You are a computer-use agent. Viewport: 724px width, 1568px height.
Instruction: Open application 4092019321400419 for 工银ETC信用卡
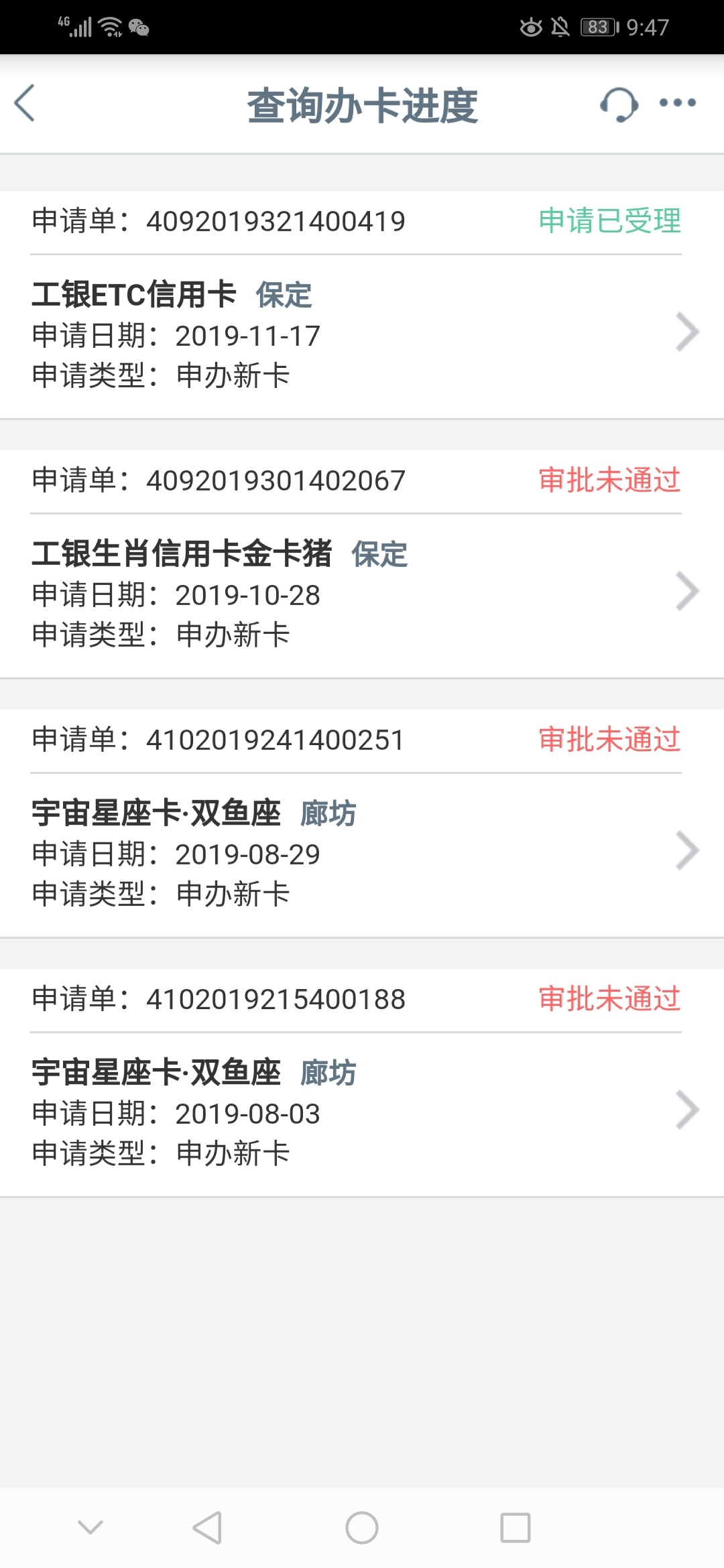click(362, 305)
